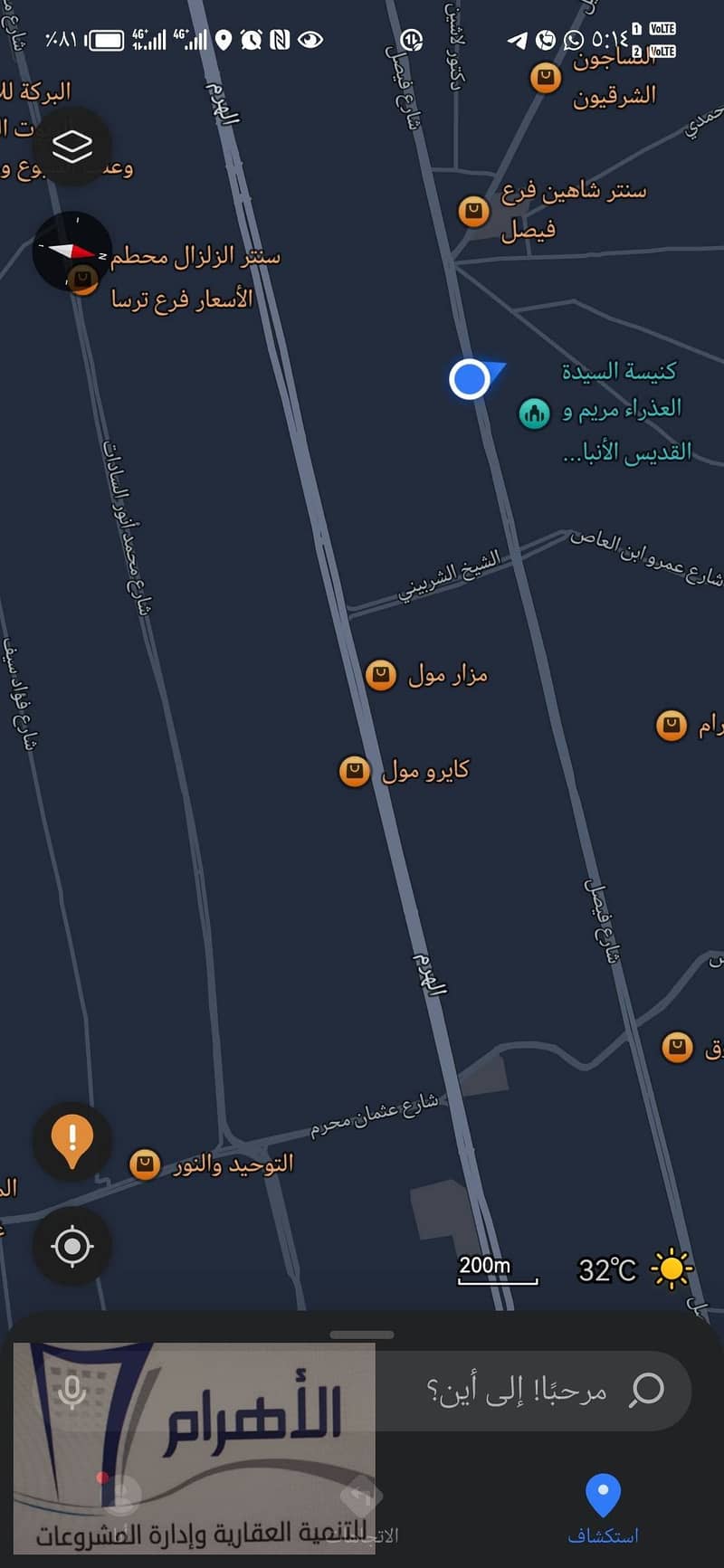Open the سنتر شاهين فرع فيصل marker
The height and width of the screenshot is (1568, 724).
pos(473,212)
